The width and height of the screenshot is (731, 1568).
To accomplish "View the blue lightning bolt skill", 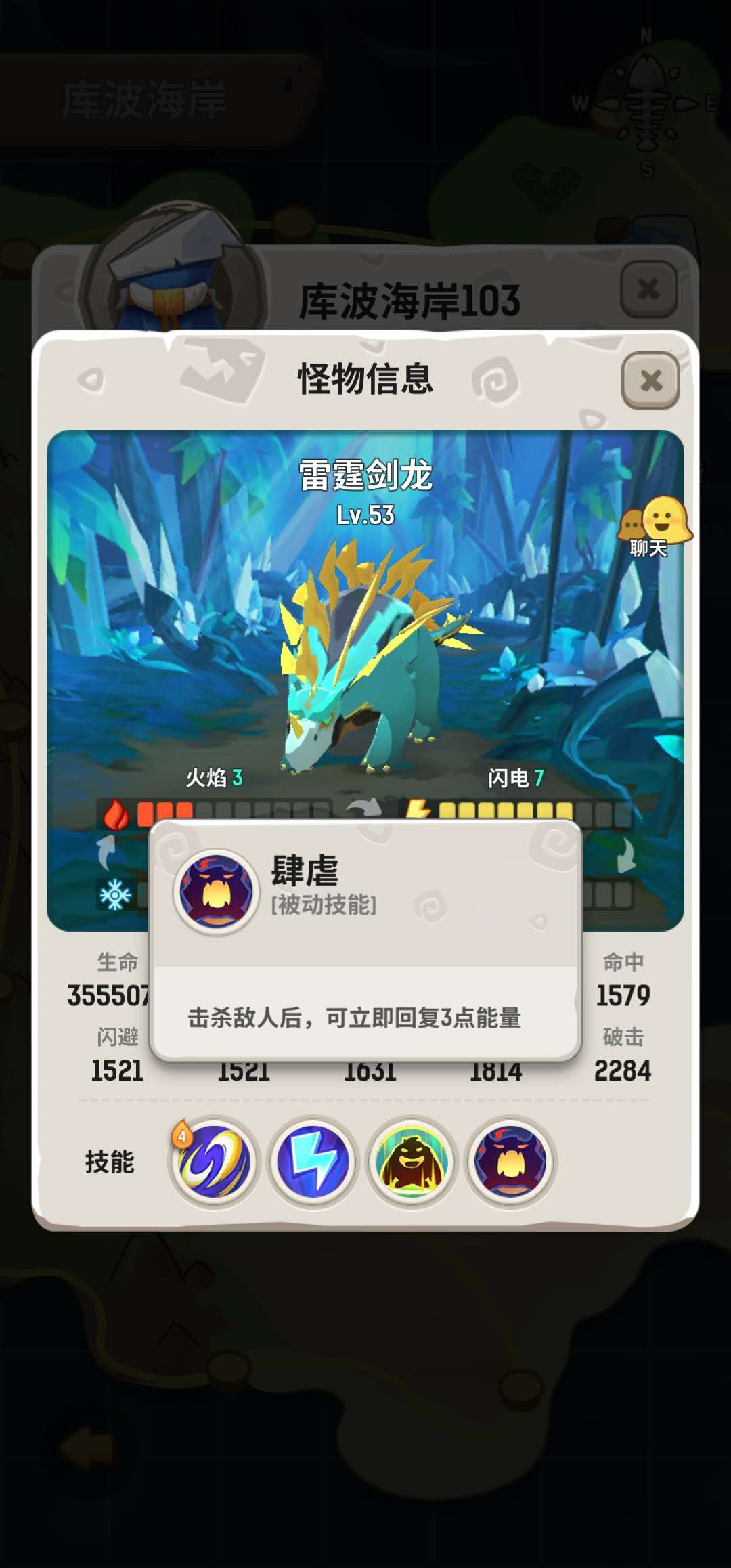I will 313,1161.
